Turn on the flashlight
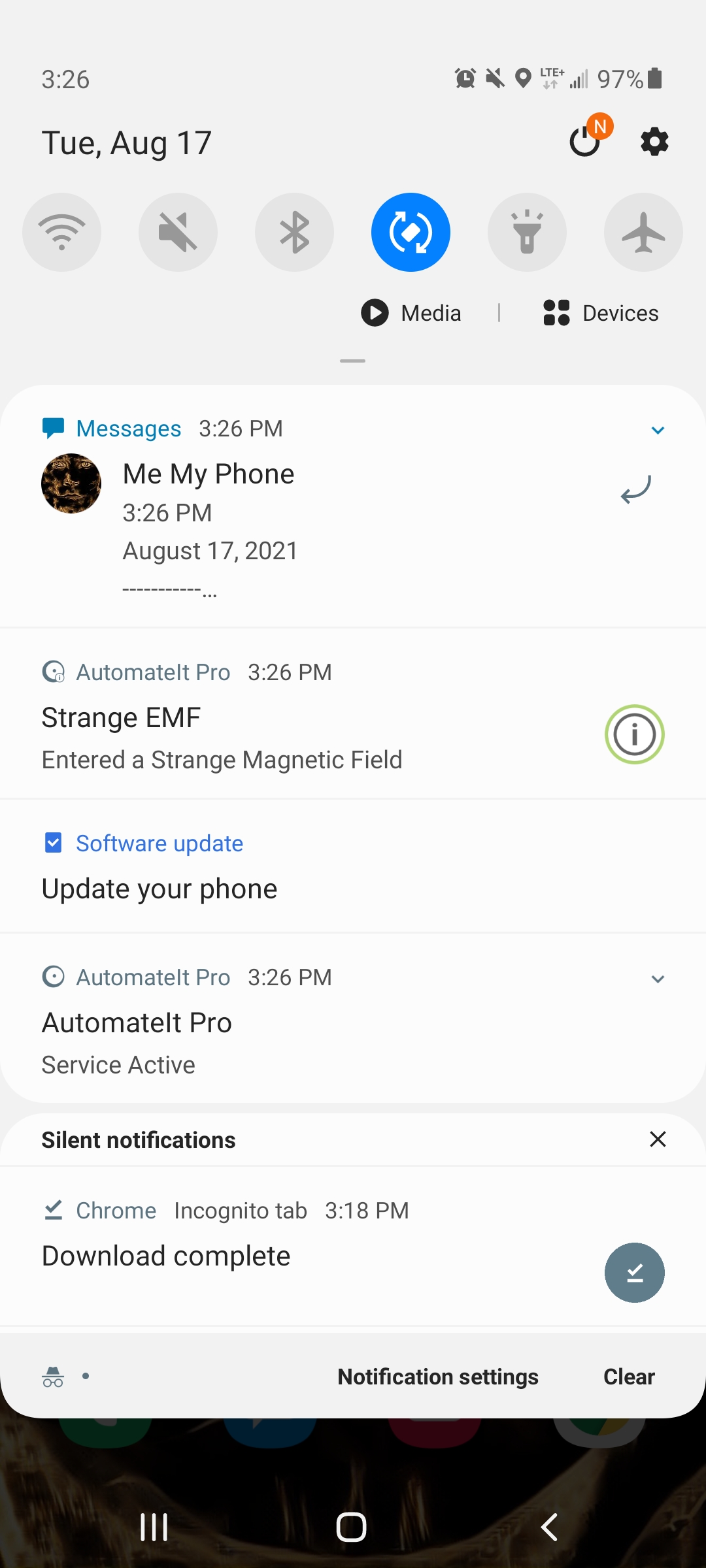The width and height of the screenshot is (706, 1568). pos(527,233)
